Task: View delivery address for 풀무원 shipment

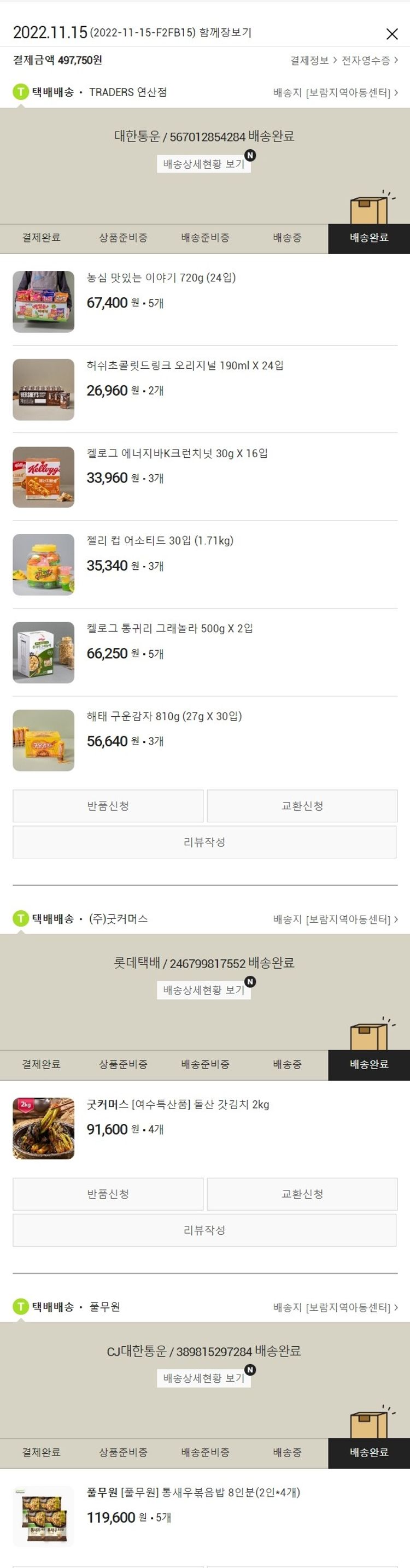Action: 335,1307
